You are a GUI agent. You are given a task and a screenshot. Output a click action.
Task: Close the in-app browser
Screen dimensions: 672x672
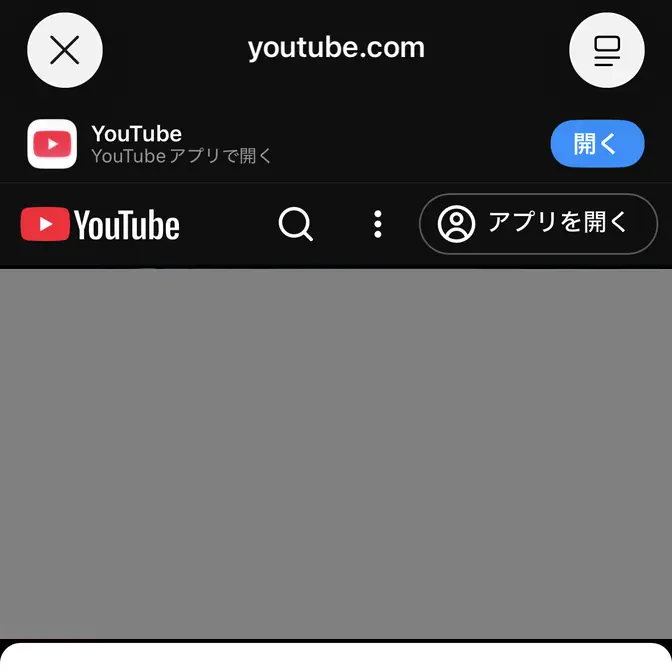pyautogui.click(x=65, y=50)
